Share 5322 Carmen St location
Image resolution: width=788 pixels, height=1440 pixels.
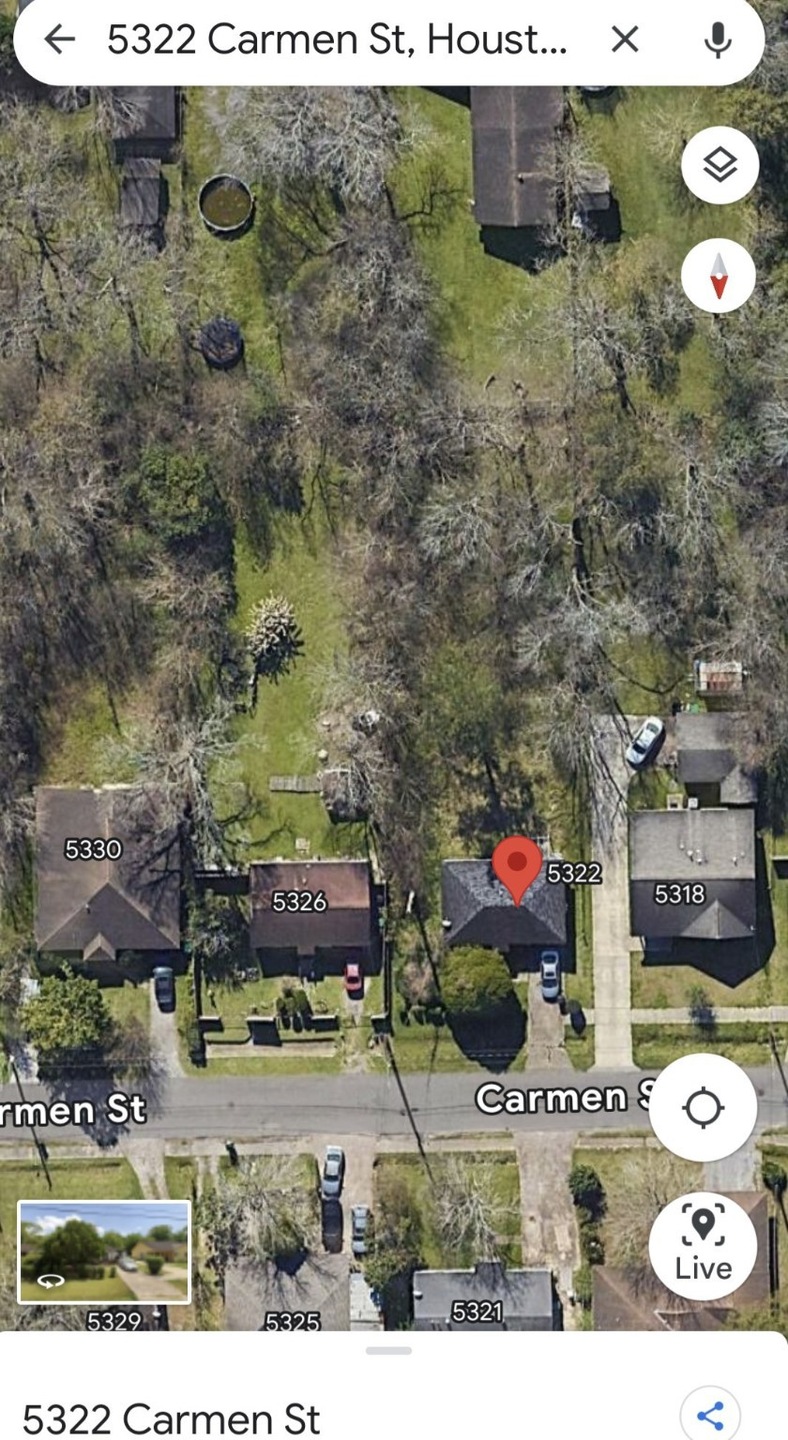710,1415
